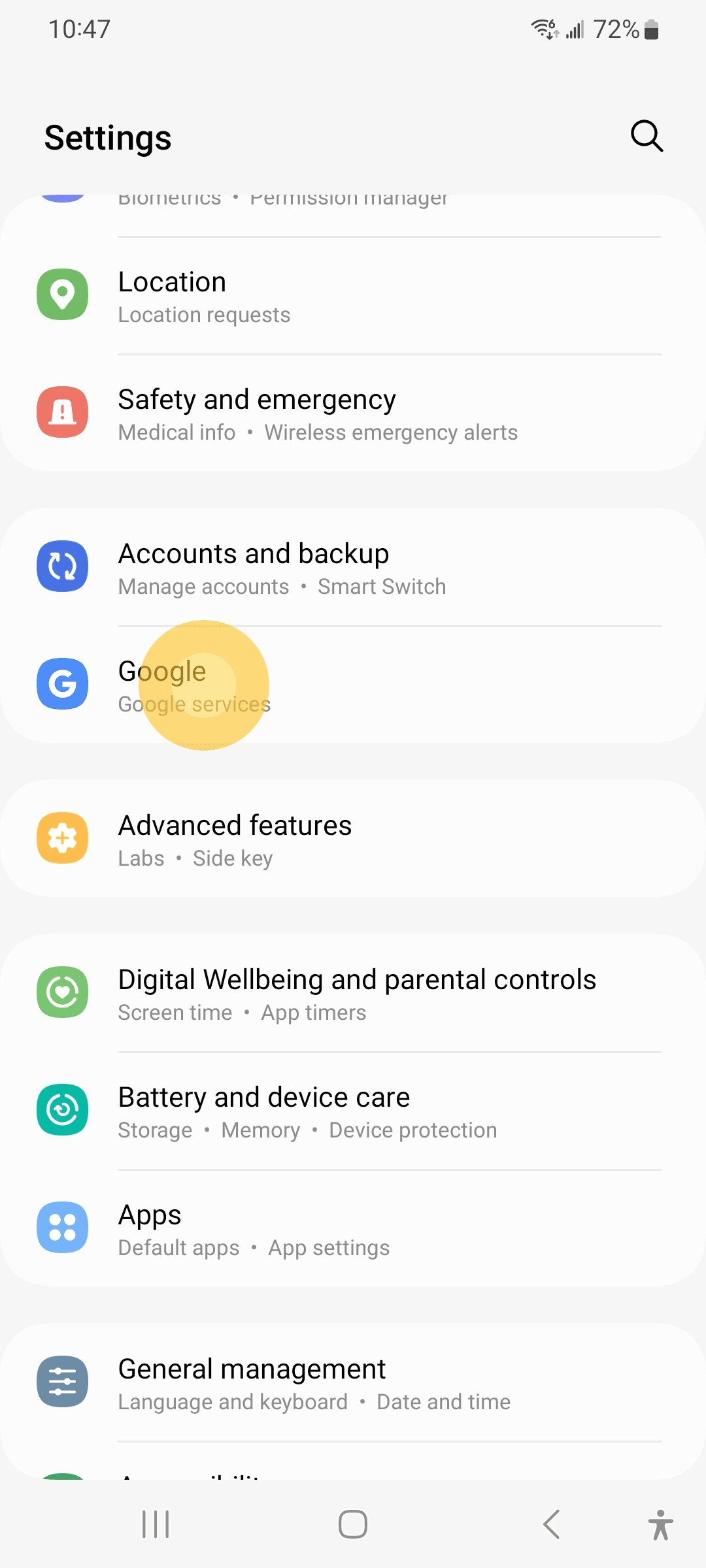Open Digital Wellbeing and parental controls

pos(353,993)
